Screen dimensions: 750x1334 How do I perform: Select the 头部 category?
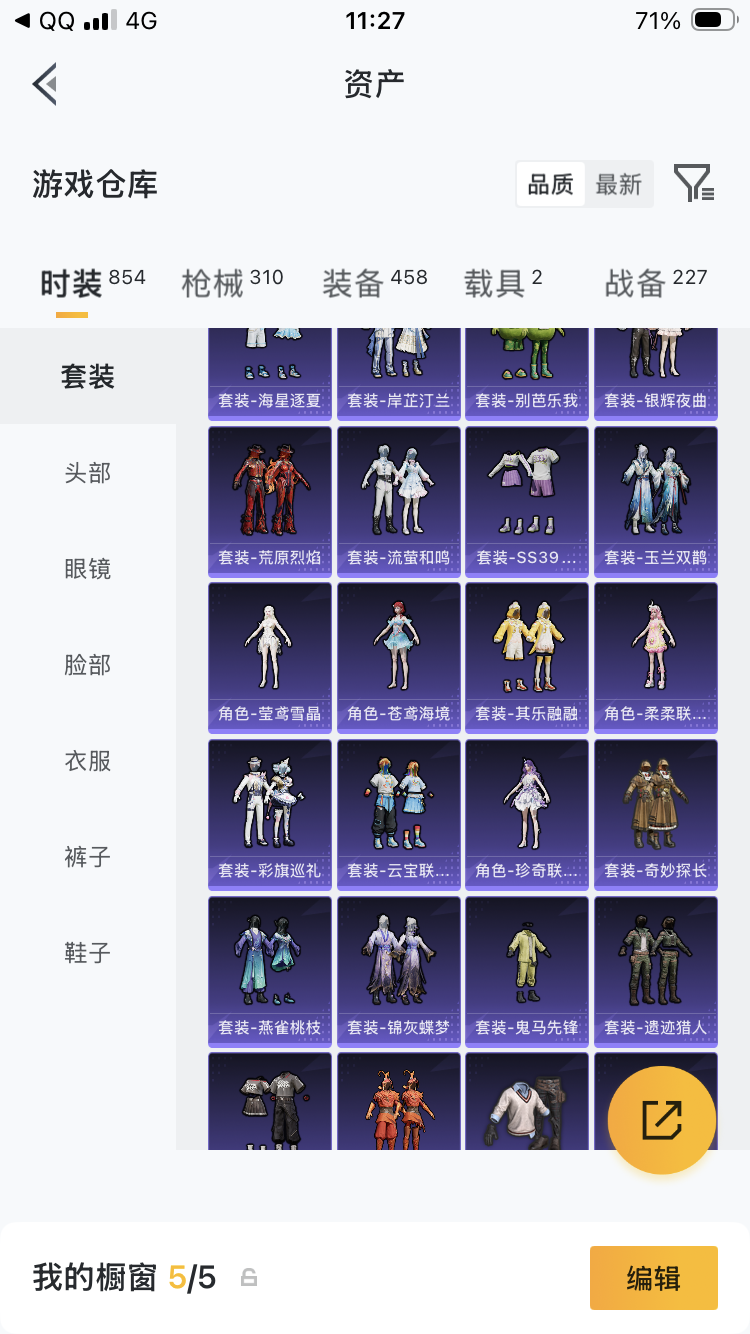pyautogui.click(x=88, y=473)
